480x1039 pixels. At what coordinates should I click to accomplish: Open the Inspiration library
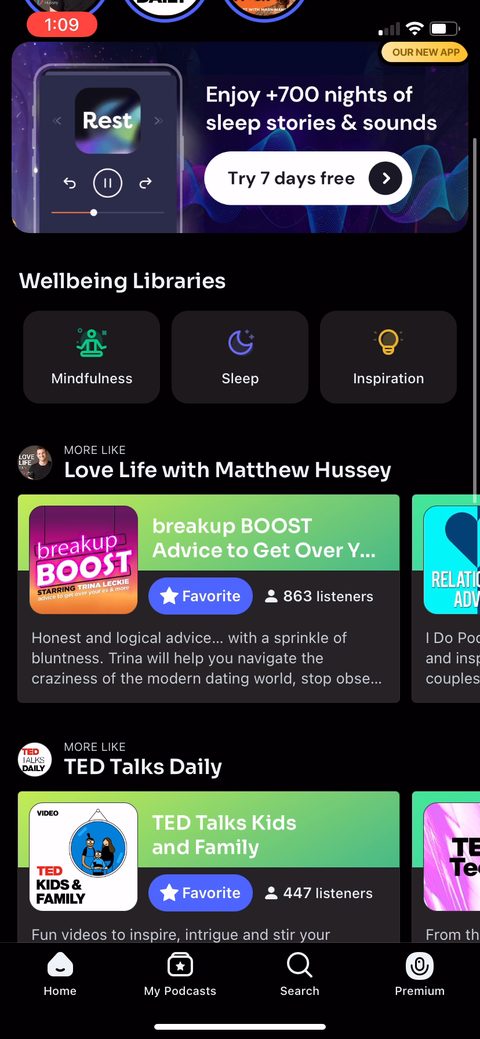coord(389,357)
